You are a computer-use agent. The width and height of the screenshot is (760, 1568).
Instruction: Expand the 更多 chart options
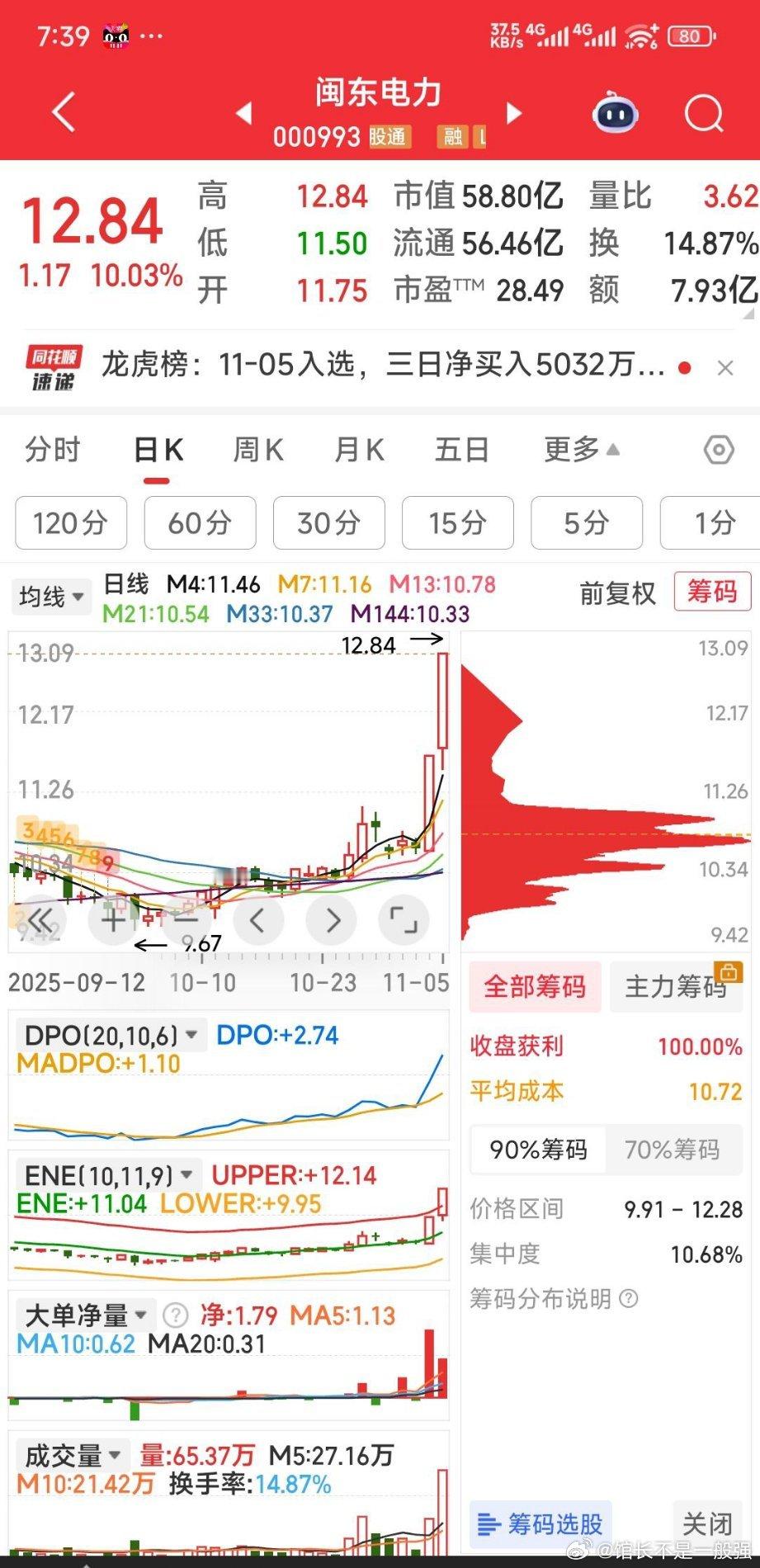[581, 450]
